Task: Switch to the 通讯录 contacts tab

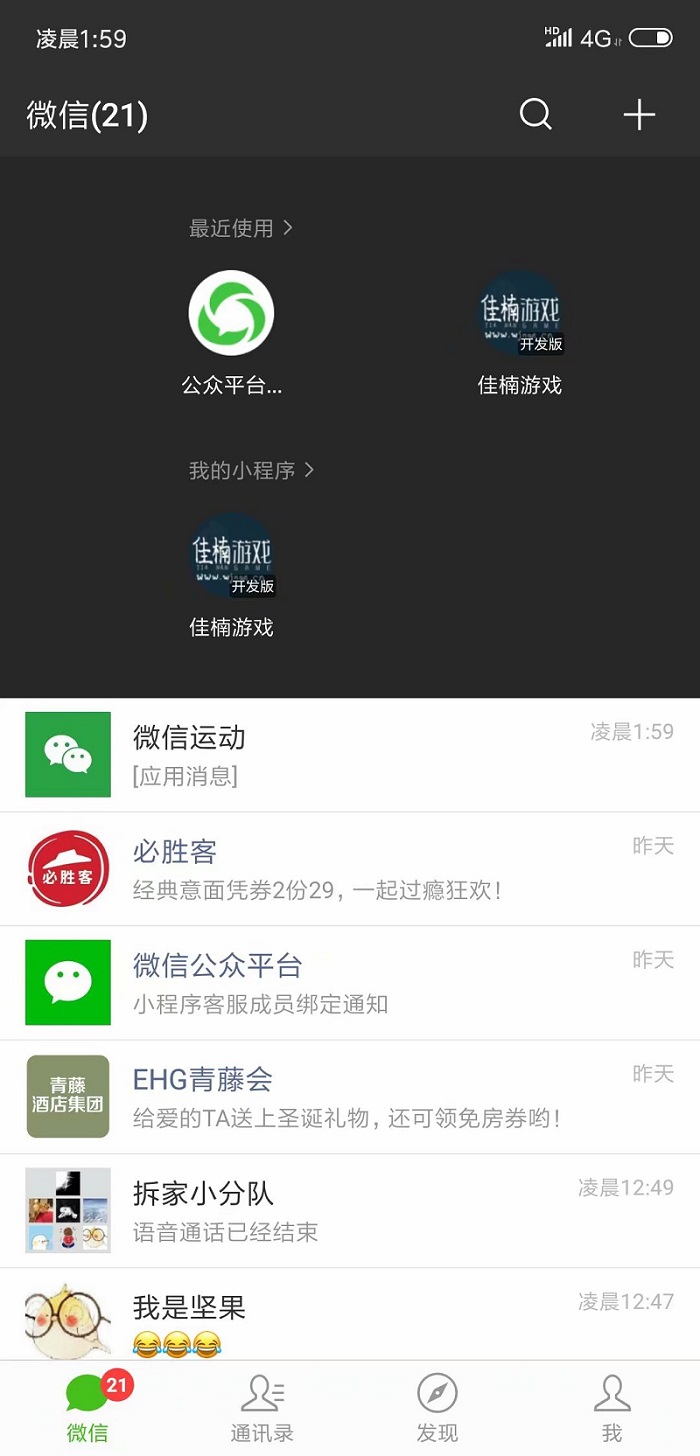Action: (x=262, y=1408)
